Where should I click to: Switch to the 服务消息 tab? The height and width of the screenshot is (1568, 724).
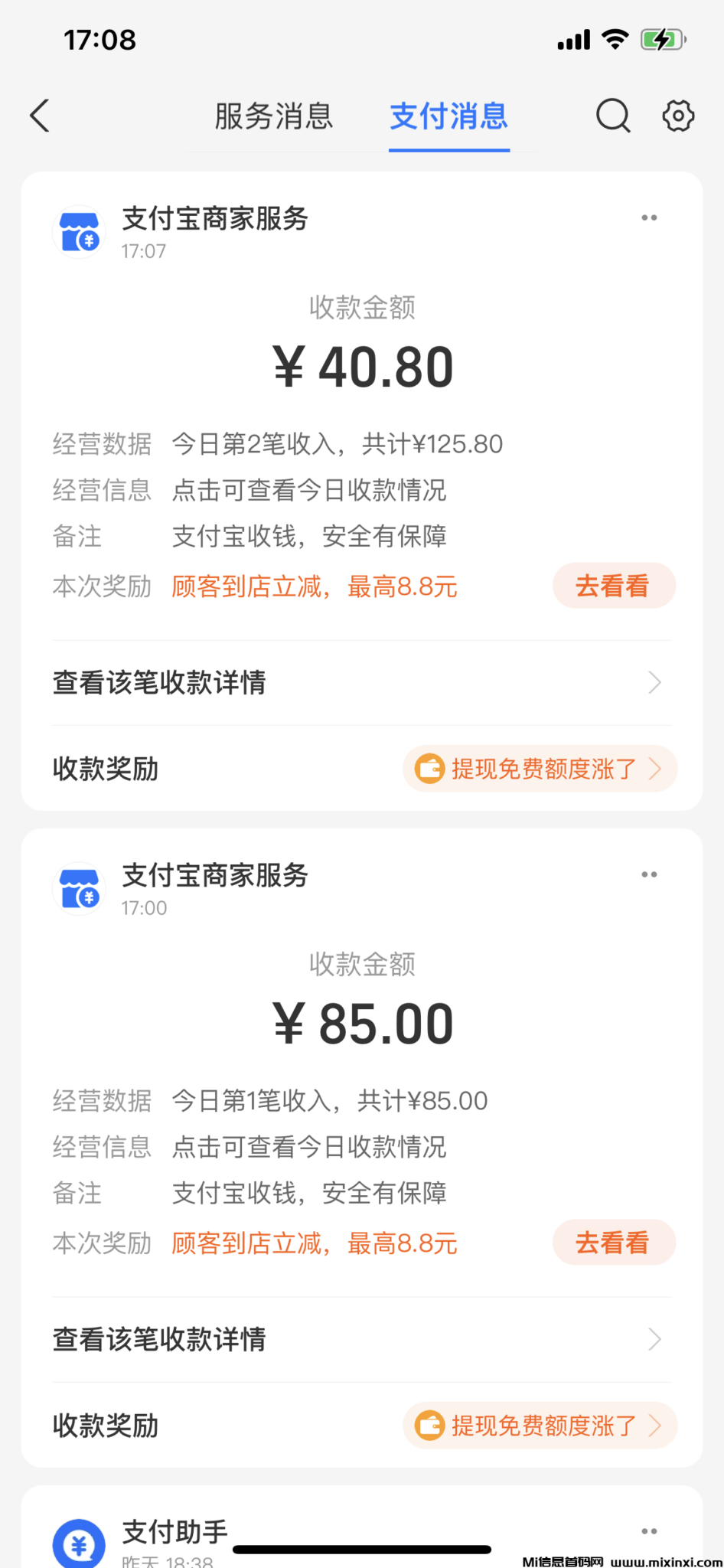(274, 116)
